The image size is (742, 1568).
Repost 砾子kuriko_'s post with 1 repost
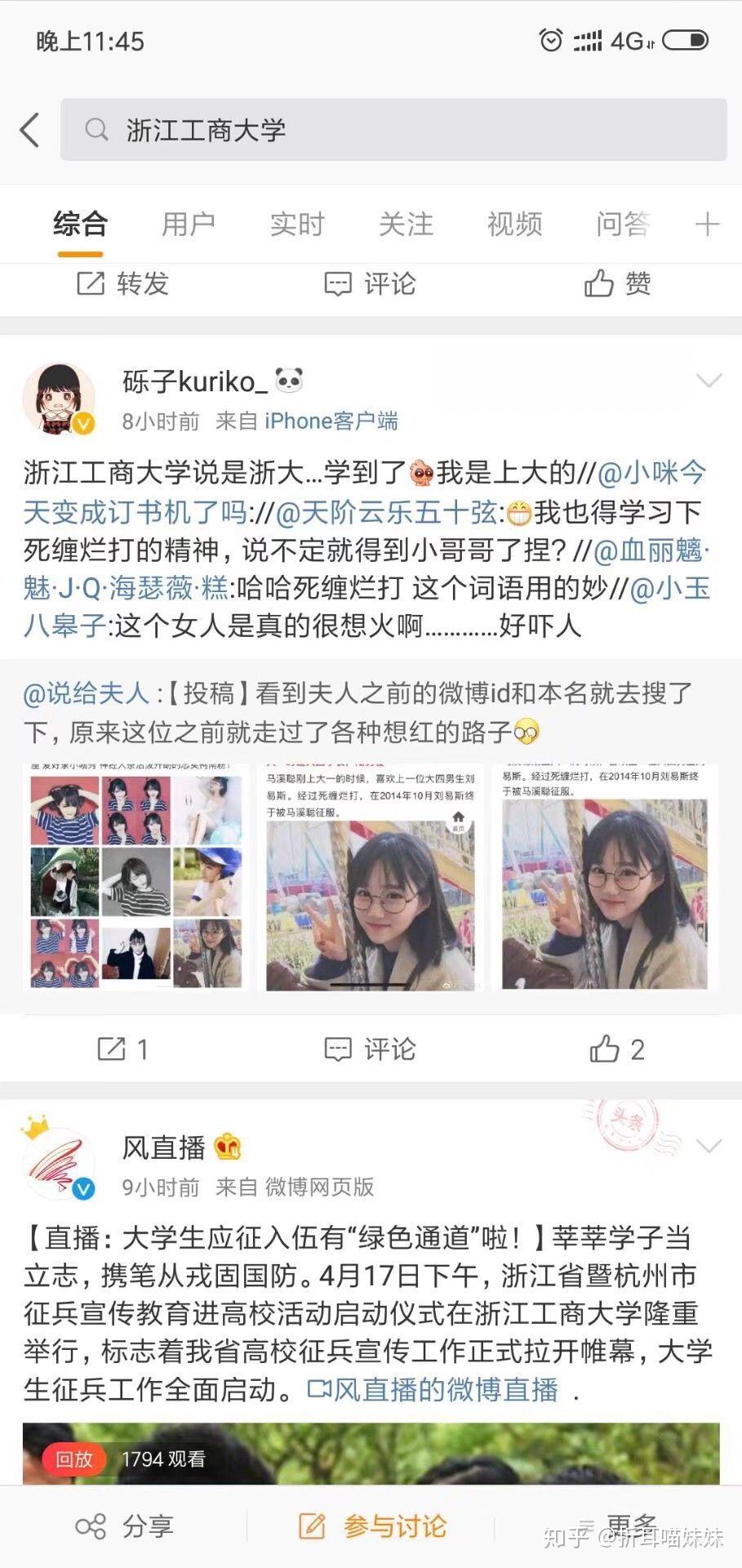123,1049
